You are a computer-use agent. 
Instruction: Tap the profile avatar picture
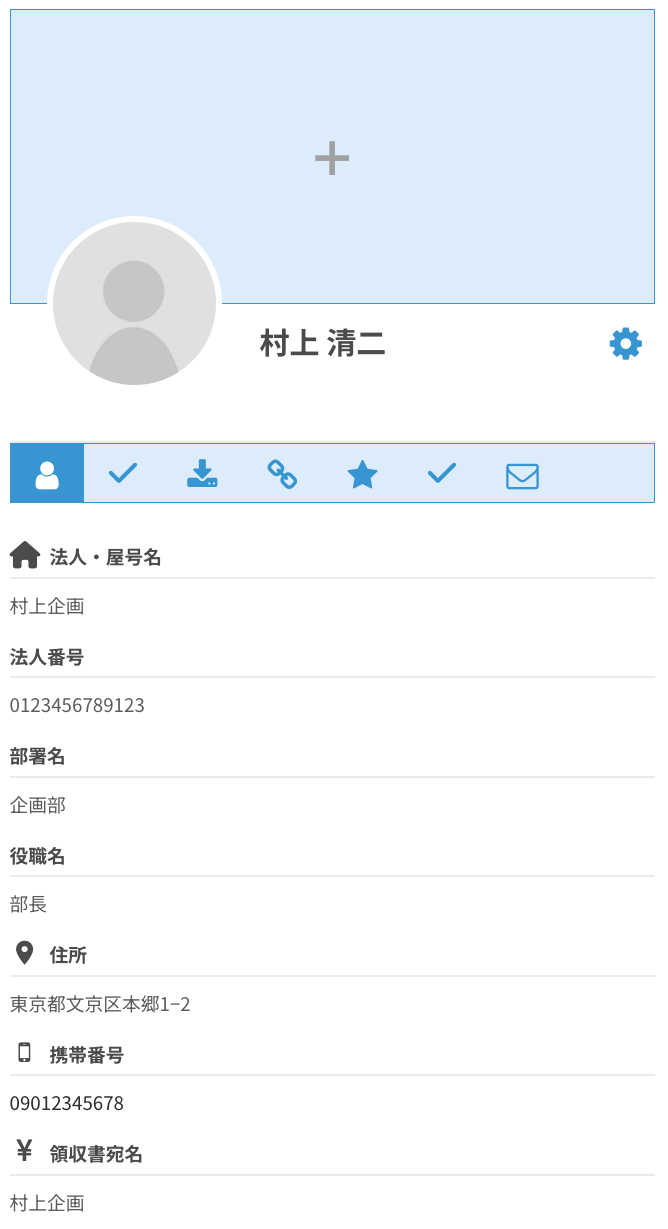(134, 303)
